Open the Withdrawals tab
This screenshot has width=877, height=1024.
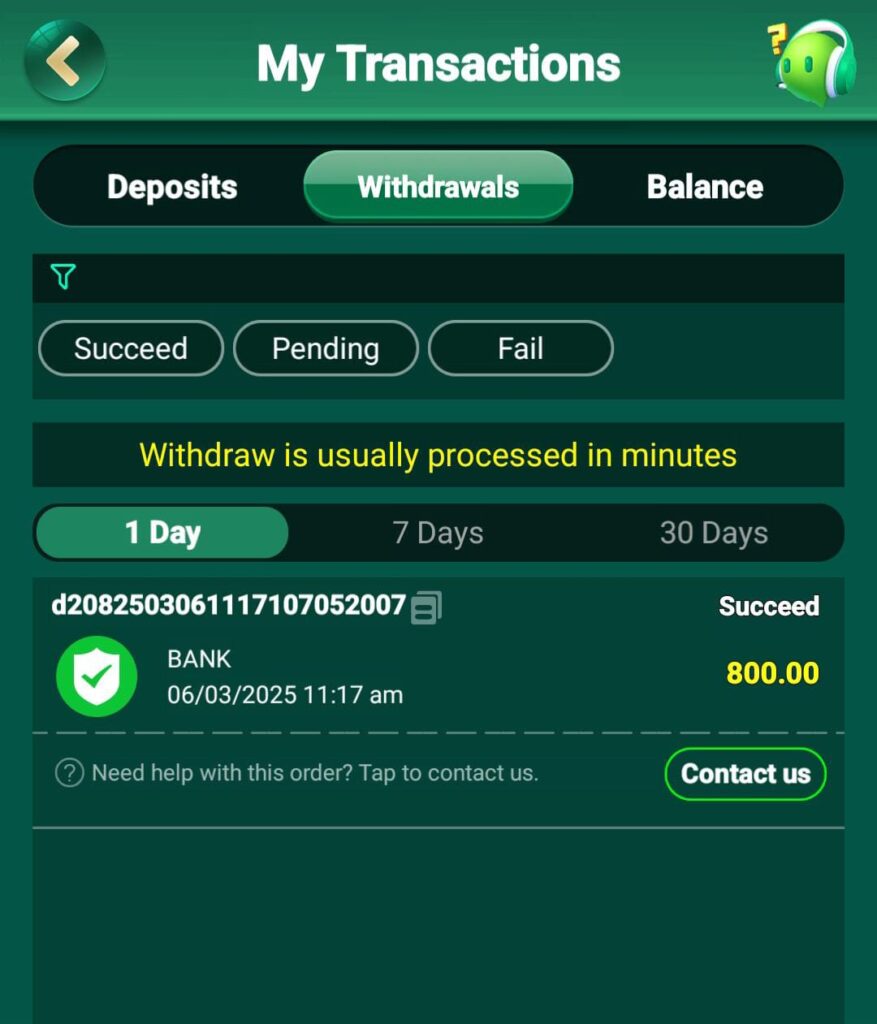(x=438, y=186)
